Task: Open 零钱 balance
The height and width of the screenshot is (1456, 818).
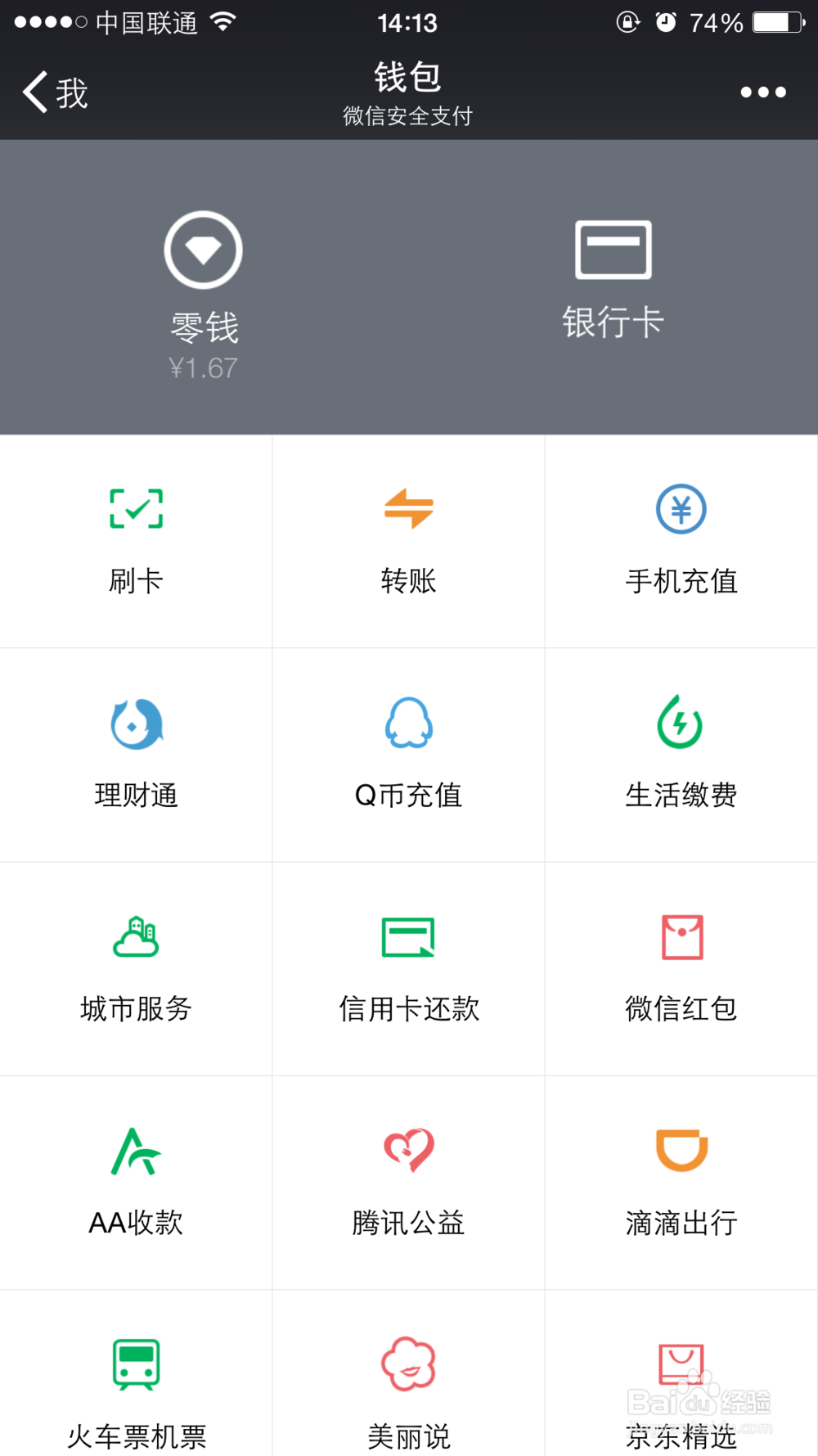Action: point(204,295)
